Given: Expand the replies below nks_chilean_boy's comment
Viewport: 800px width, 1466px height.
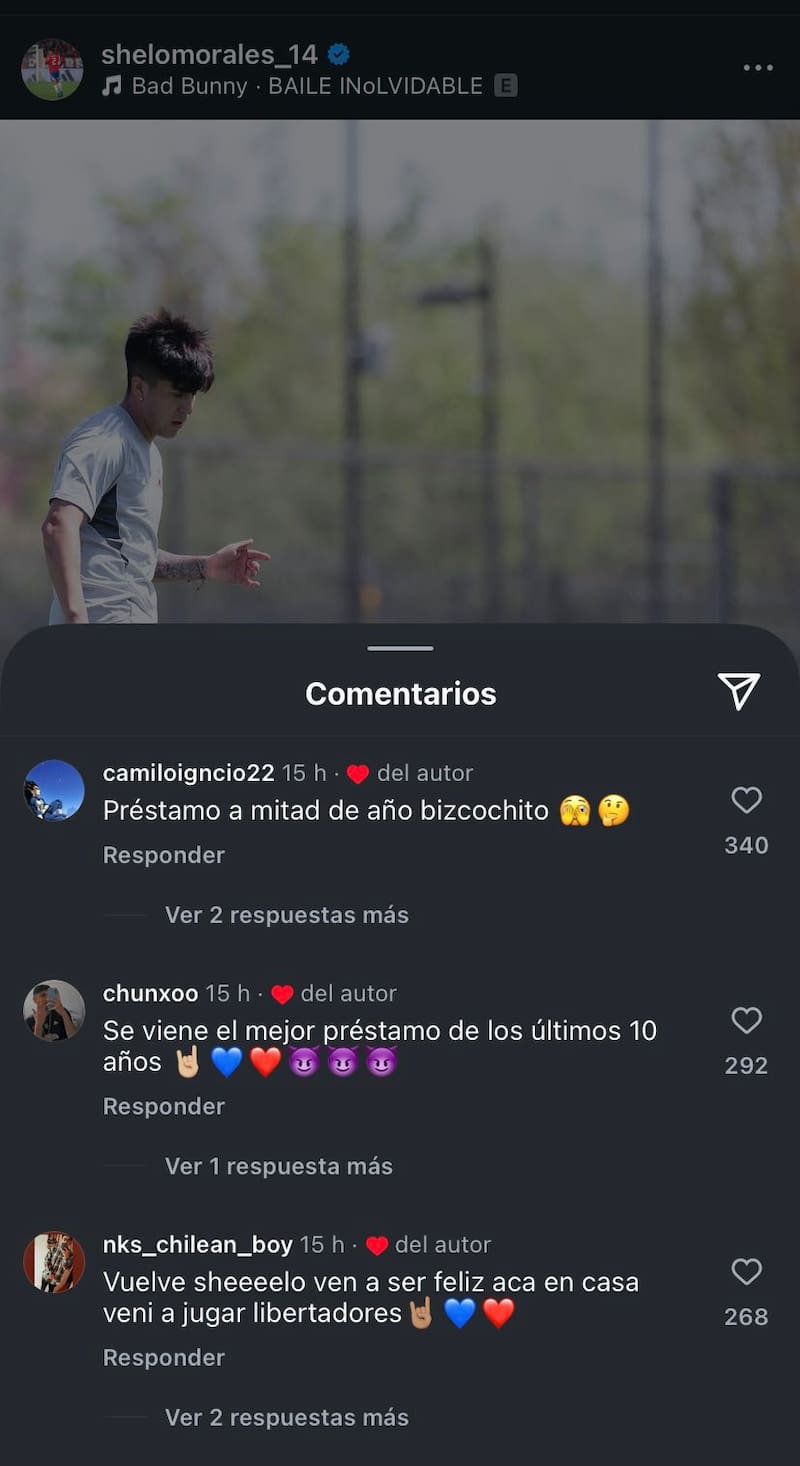Looking at the screenshot, I should coord(287,1417).
